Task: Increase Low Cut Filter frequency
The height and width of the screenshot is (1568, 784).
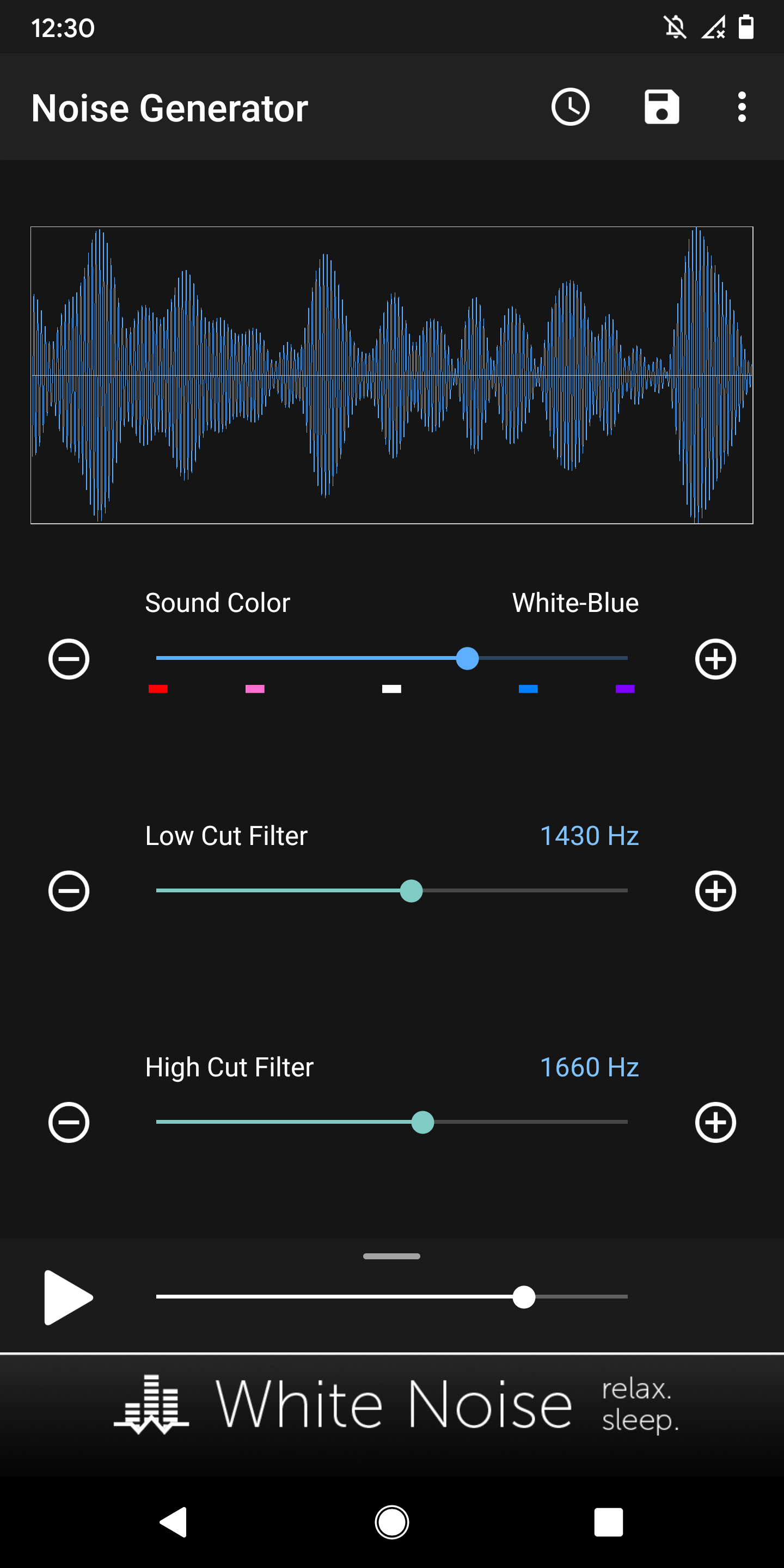Action: [x=716, y=891]
